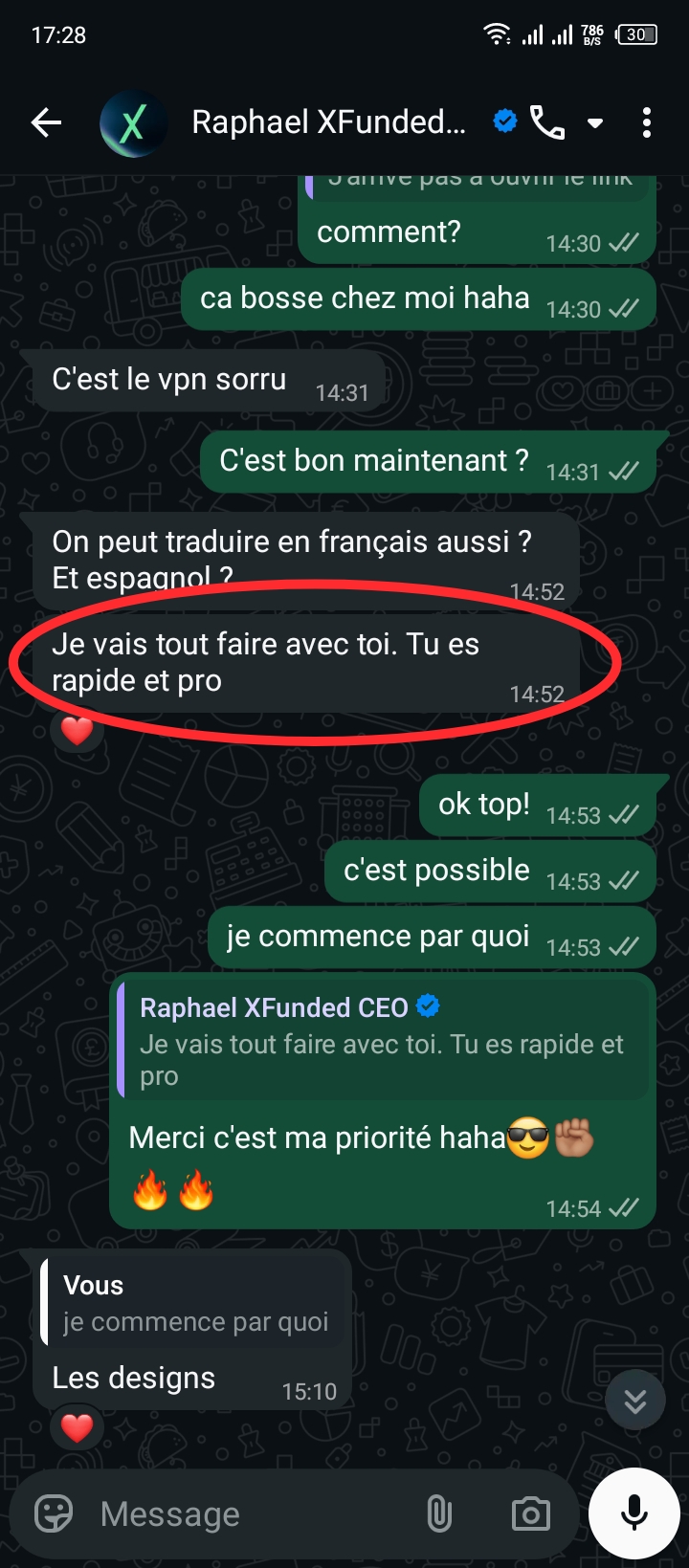Tap the Message input field
The height and width of the screenshot is (1568, 689).
pos(220,1513)
